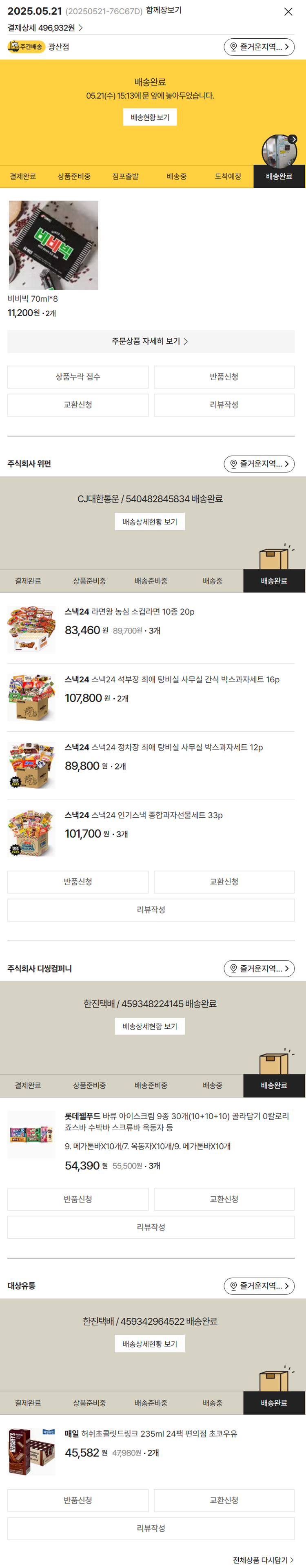Viewport: 306px width, 1568px height.
Task: Tap 전체상품 다시담기 link
Action: (263, 1560)
